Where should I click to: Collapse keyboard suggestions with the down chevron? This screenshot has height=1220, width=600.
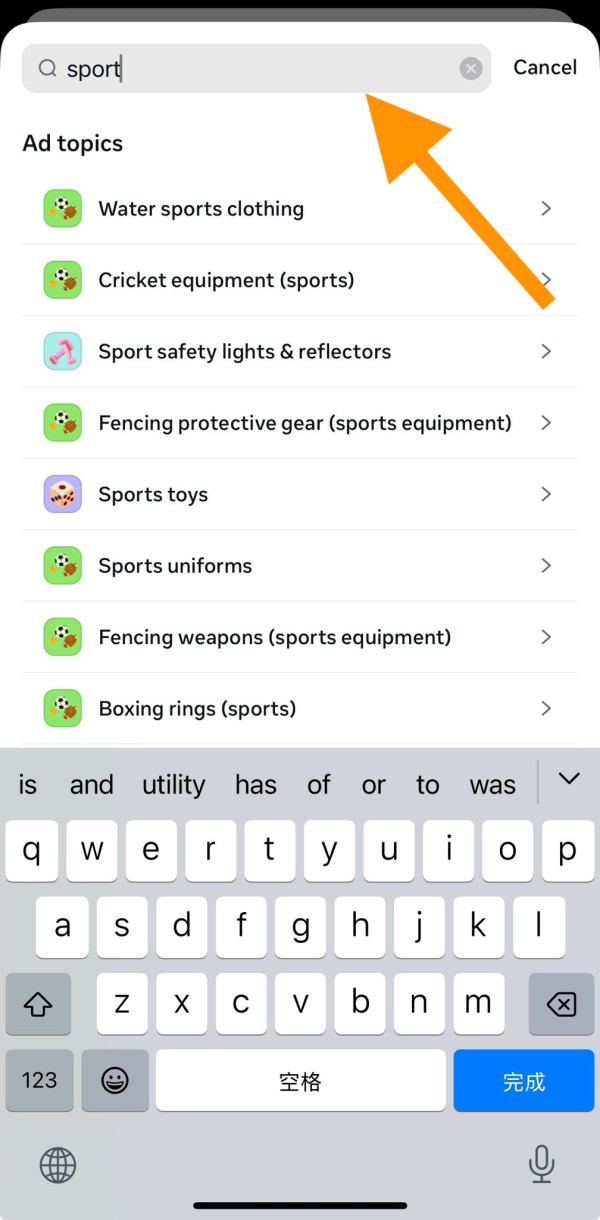[x=569, y=779]
